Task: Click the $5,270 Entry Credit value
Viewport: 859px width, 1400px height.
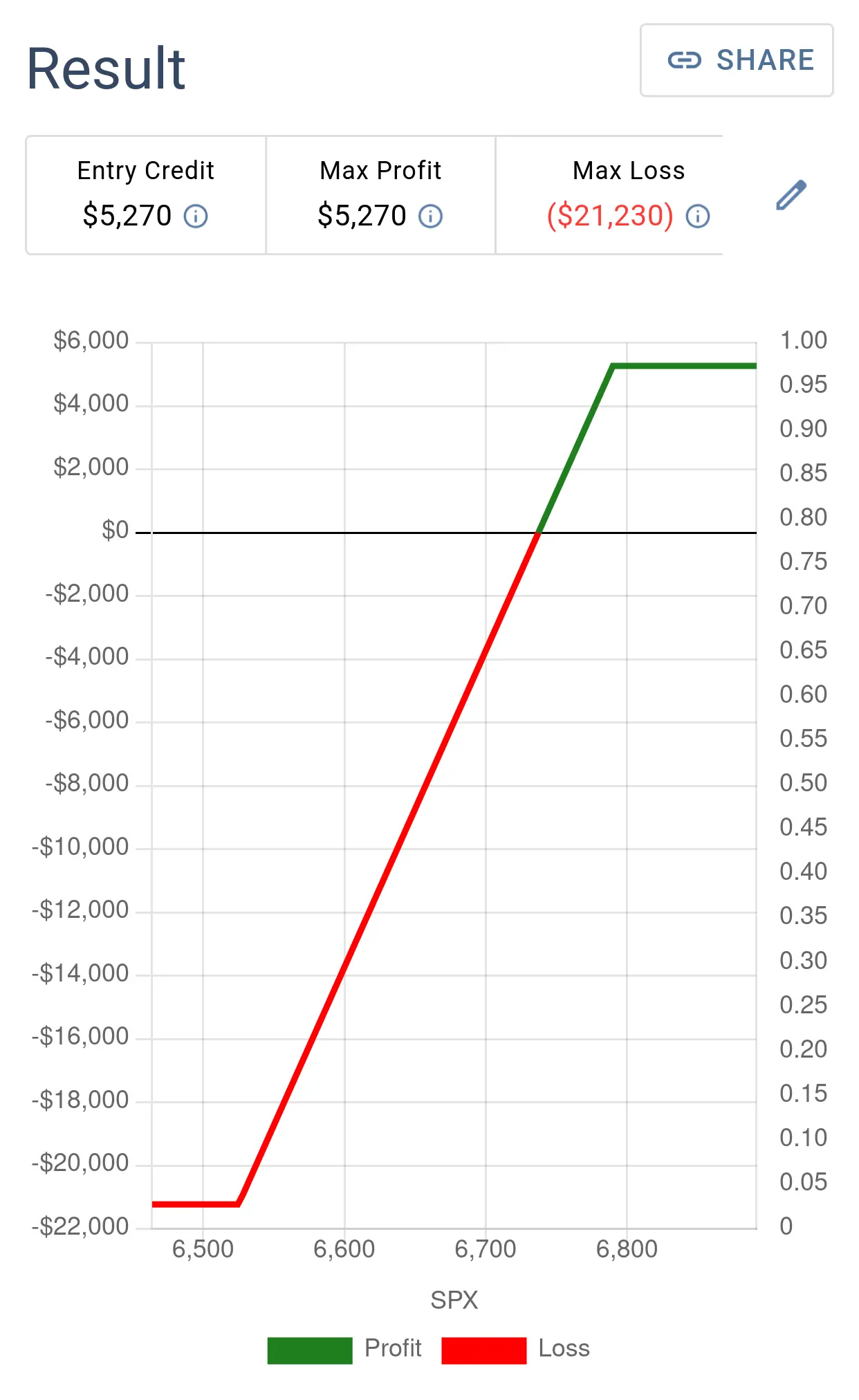Action: 126,215
